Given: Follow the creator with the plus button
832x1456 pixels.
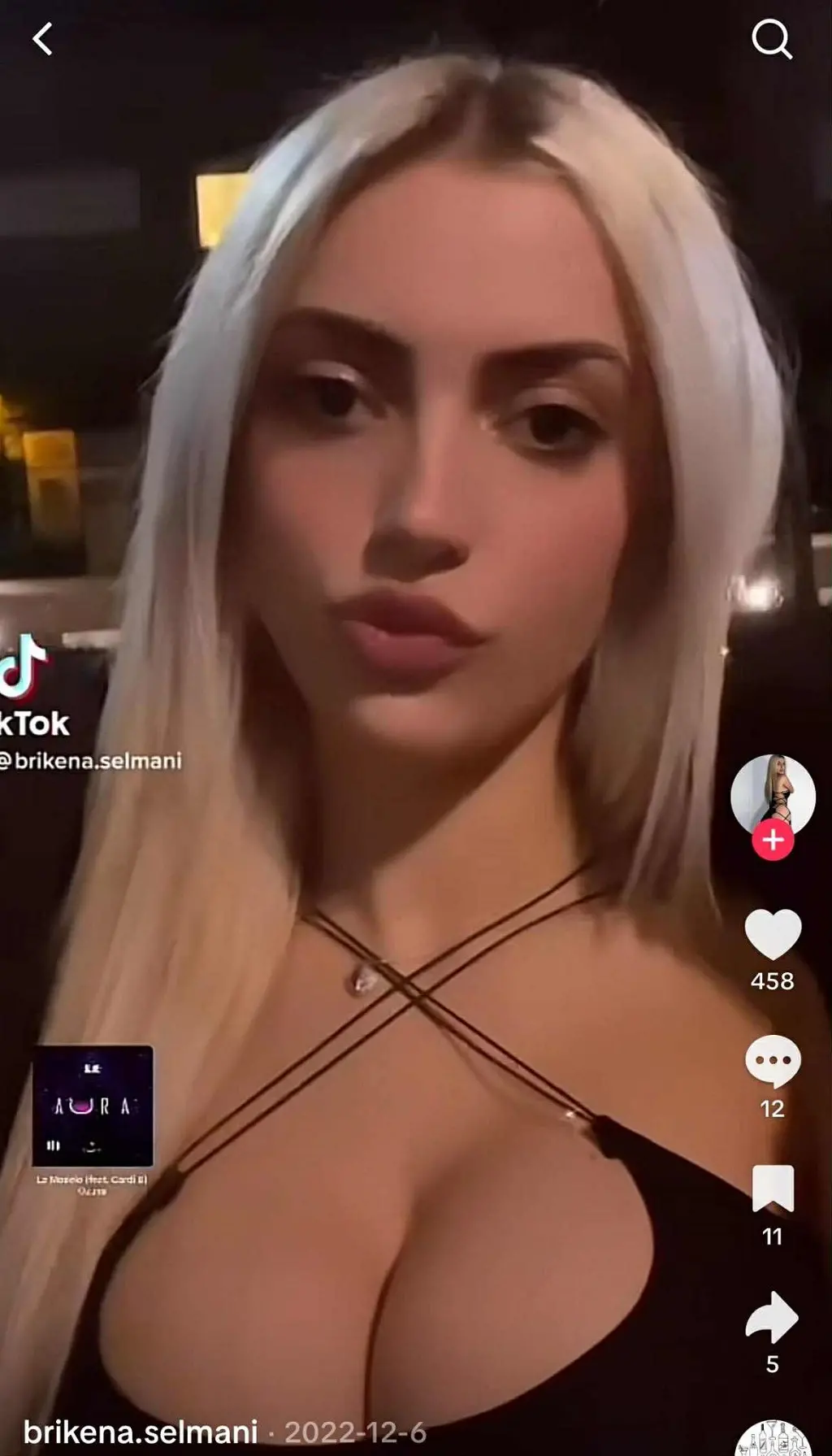Looking at the screenshot, I should (773, 840).
